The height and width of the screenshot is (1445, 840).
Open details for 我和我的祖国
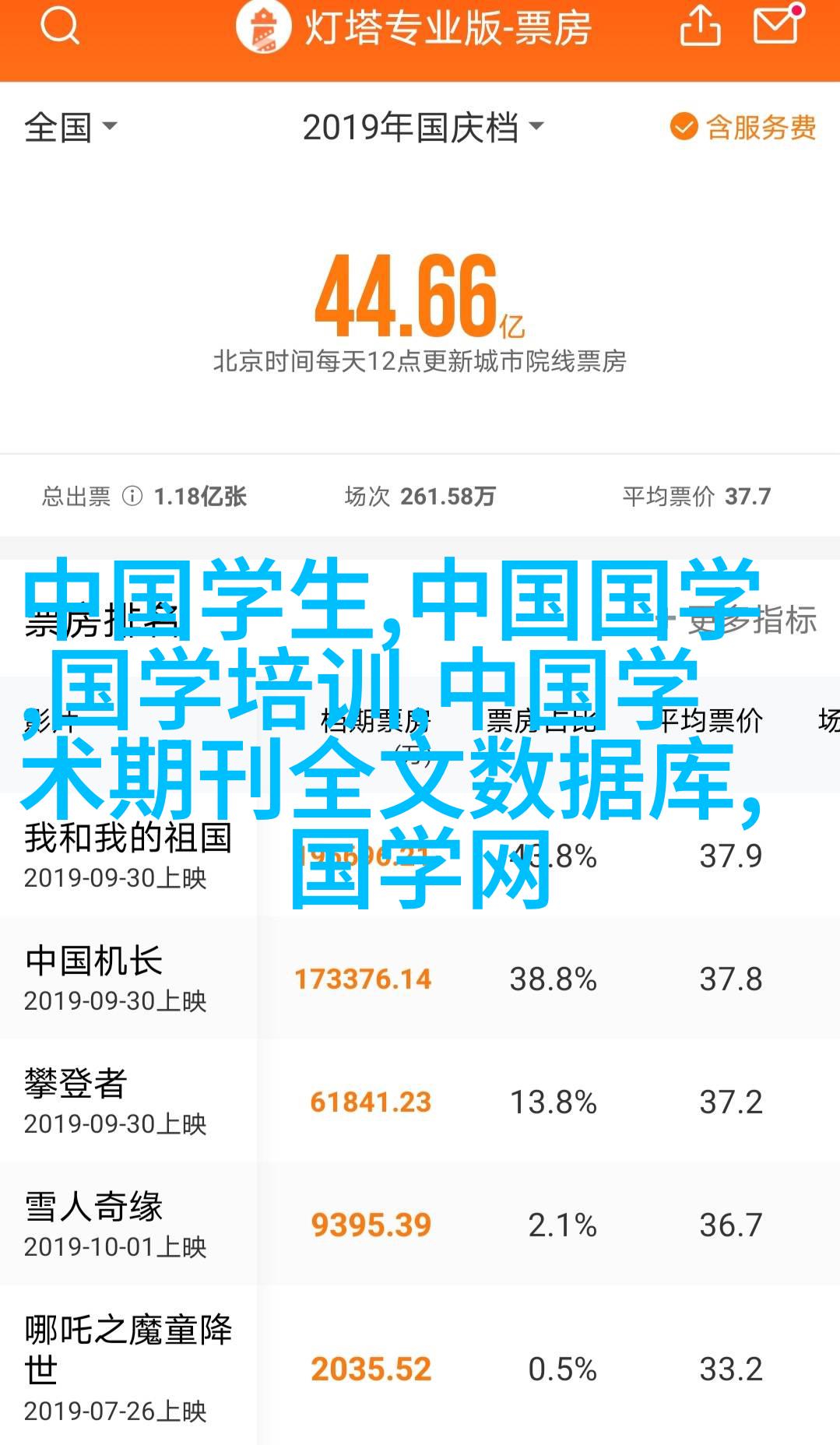tap(128, 855)
